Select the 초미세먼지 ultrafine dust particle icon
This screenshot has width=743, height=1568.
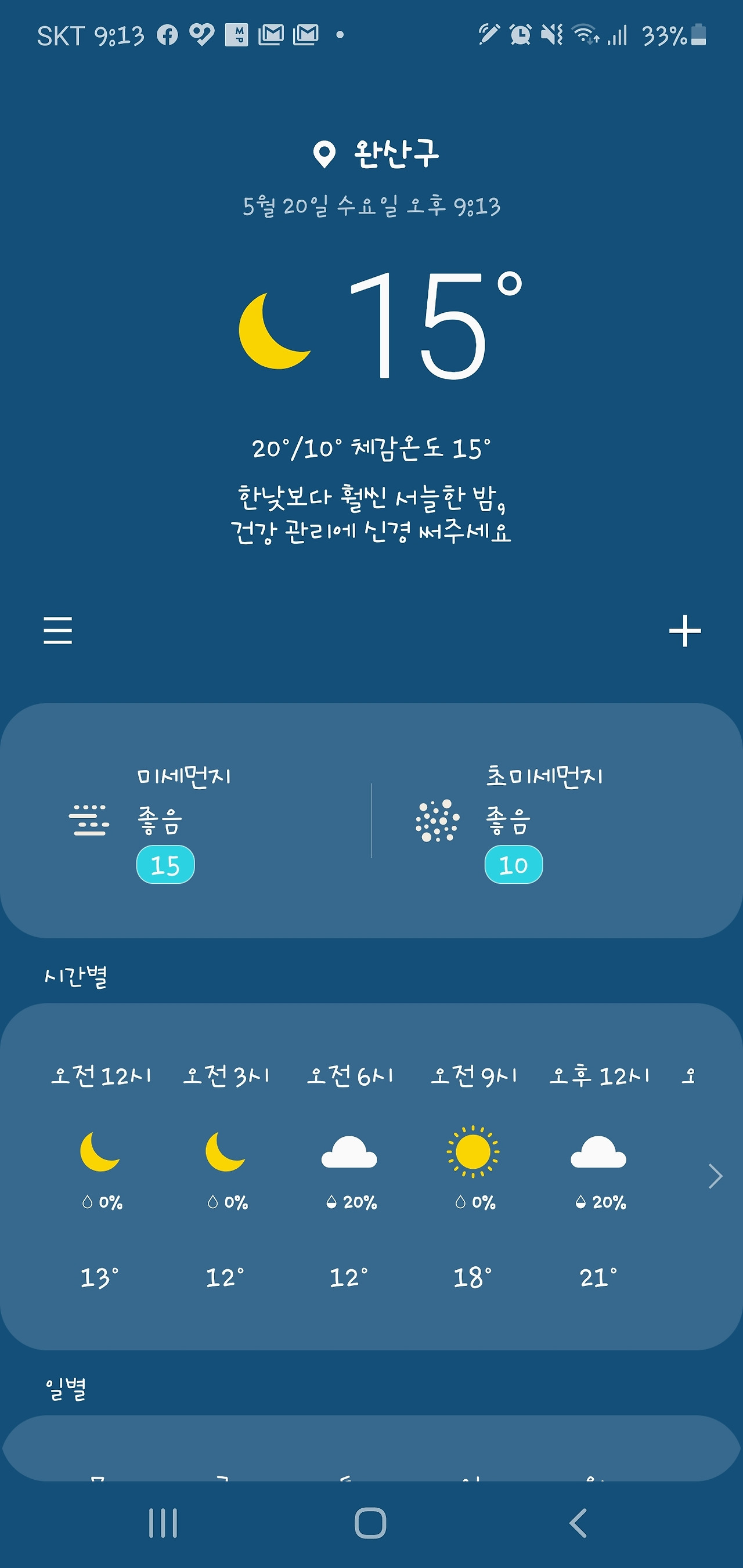[437, 822]
